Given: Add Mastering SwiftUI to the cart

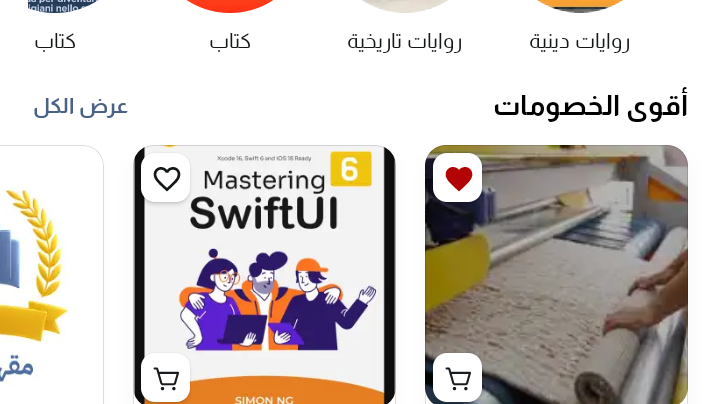Looking at the screenshot, I should point(166,378).
